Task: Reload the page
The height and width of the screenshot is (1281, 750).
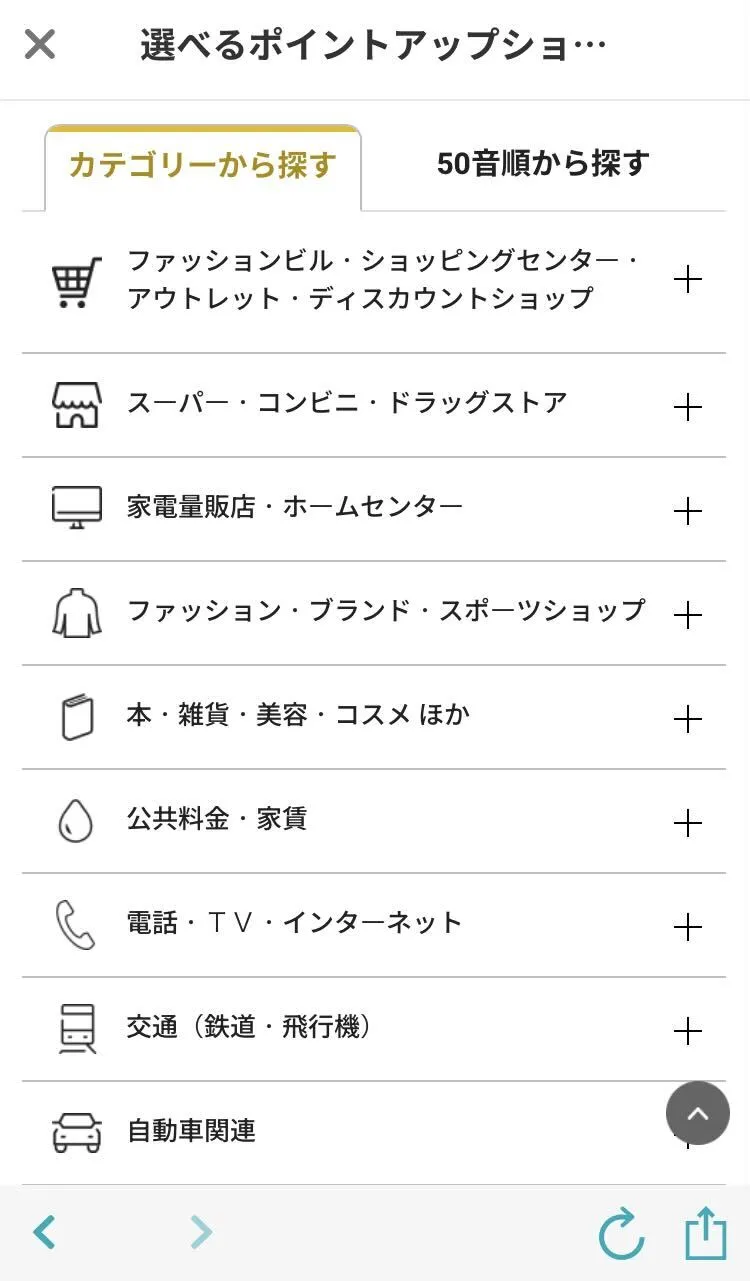Action: (x=621, y=1233)
